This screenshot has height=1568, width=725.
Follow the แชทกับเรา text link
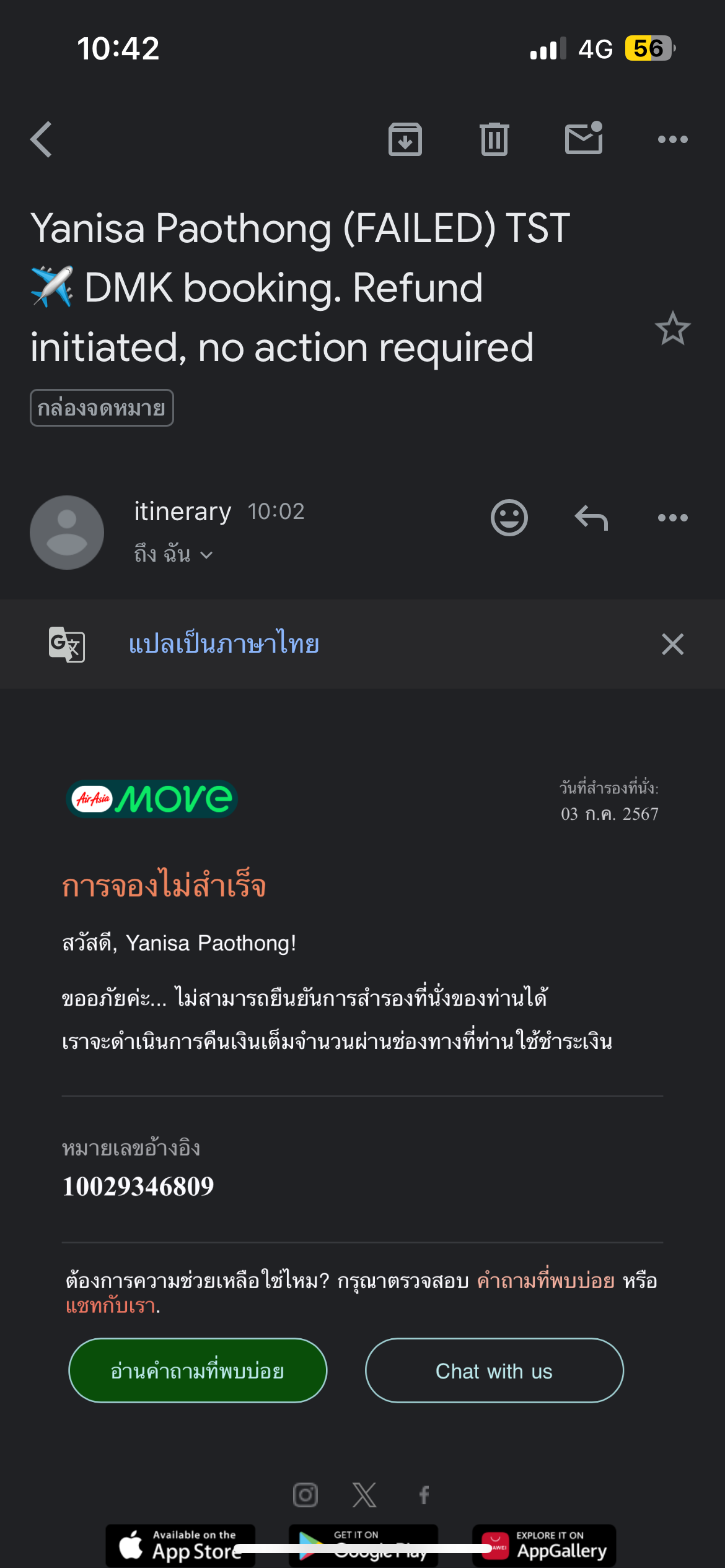[112, 1306]
